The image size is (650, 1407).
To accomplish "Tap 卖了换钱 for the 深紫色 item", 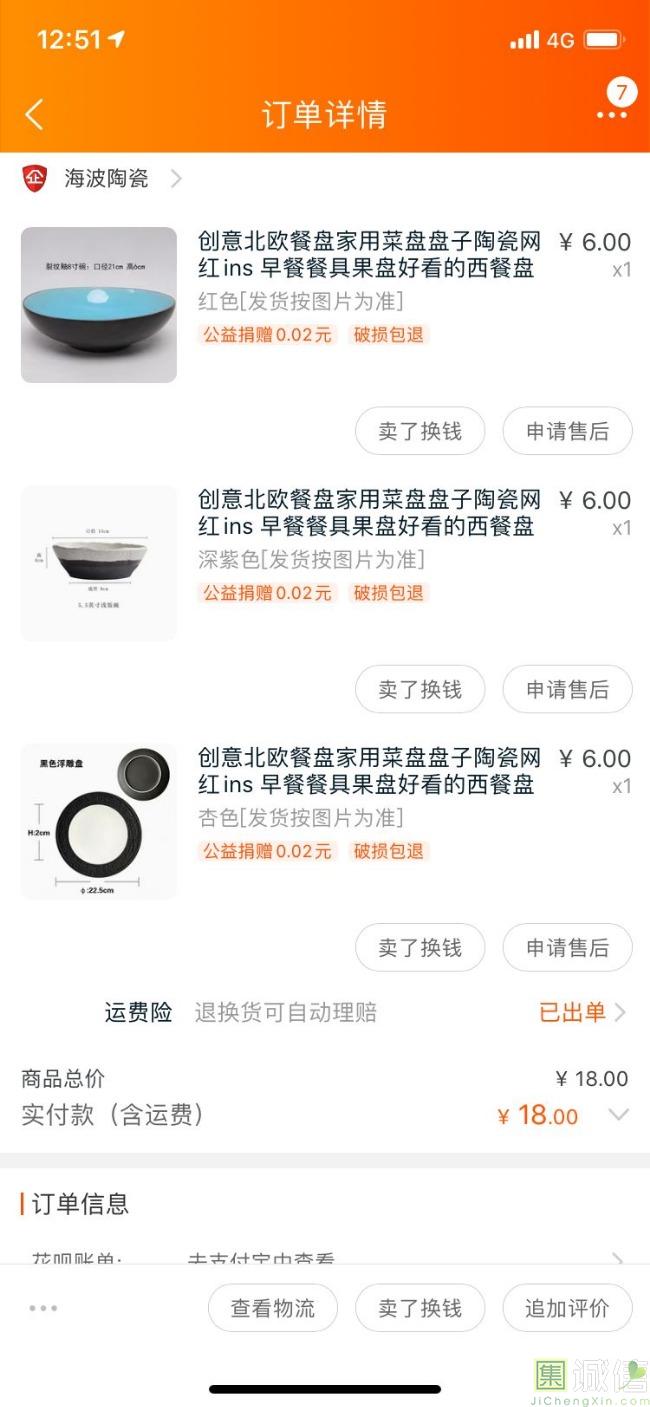I will pyautogui.click(x=420, y=689).
